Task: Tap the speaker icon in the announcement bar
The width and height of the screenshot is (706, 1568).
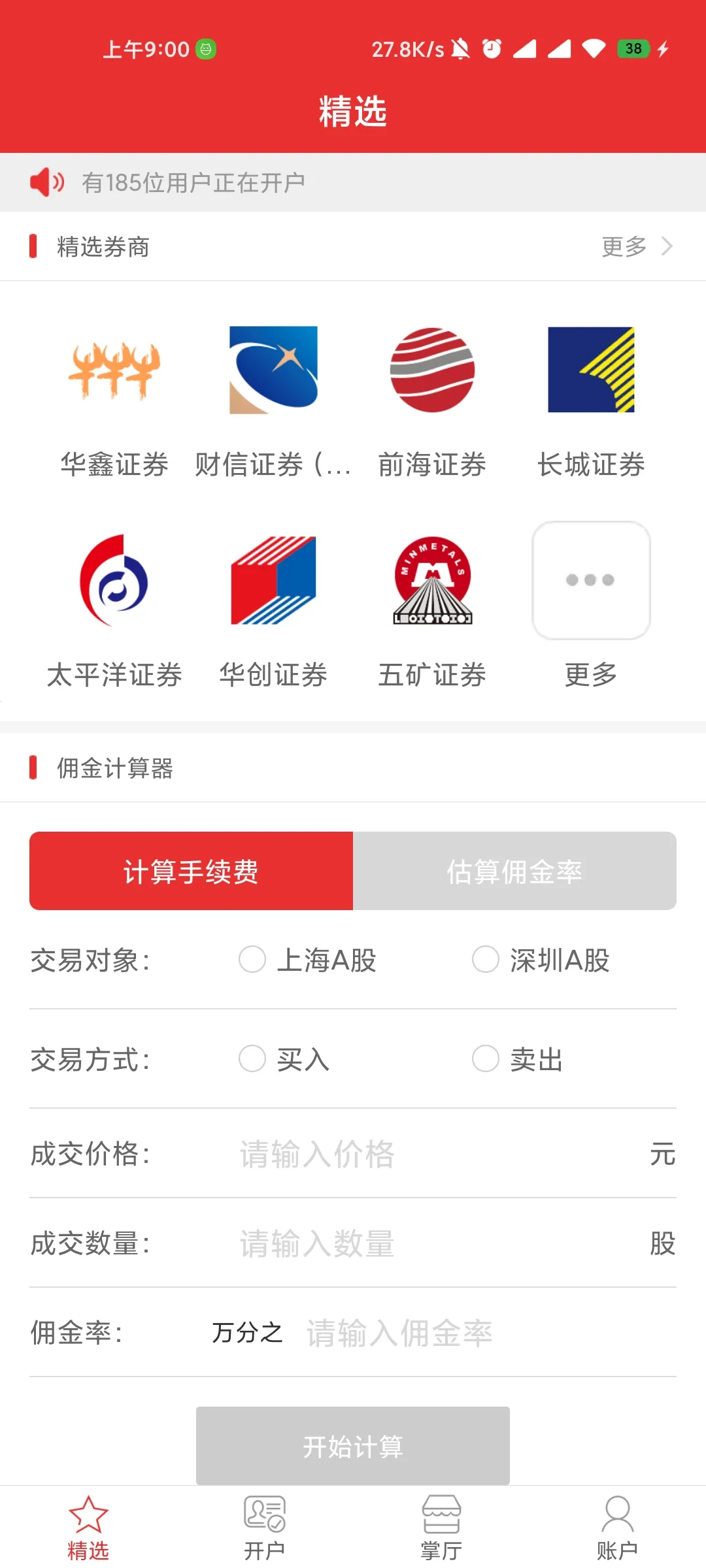Action: click(46, 182)
